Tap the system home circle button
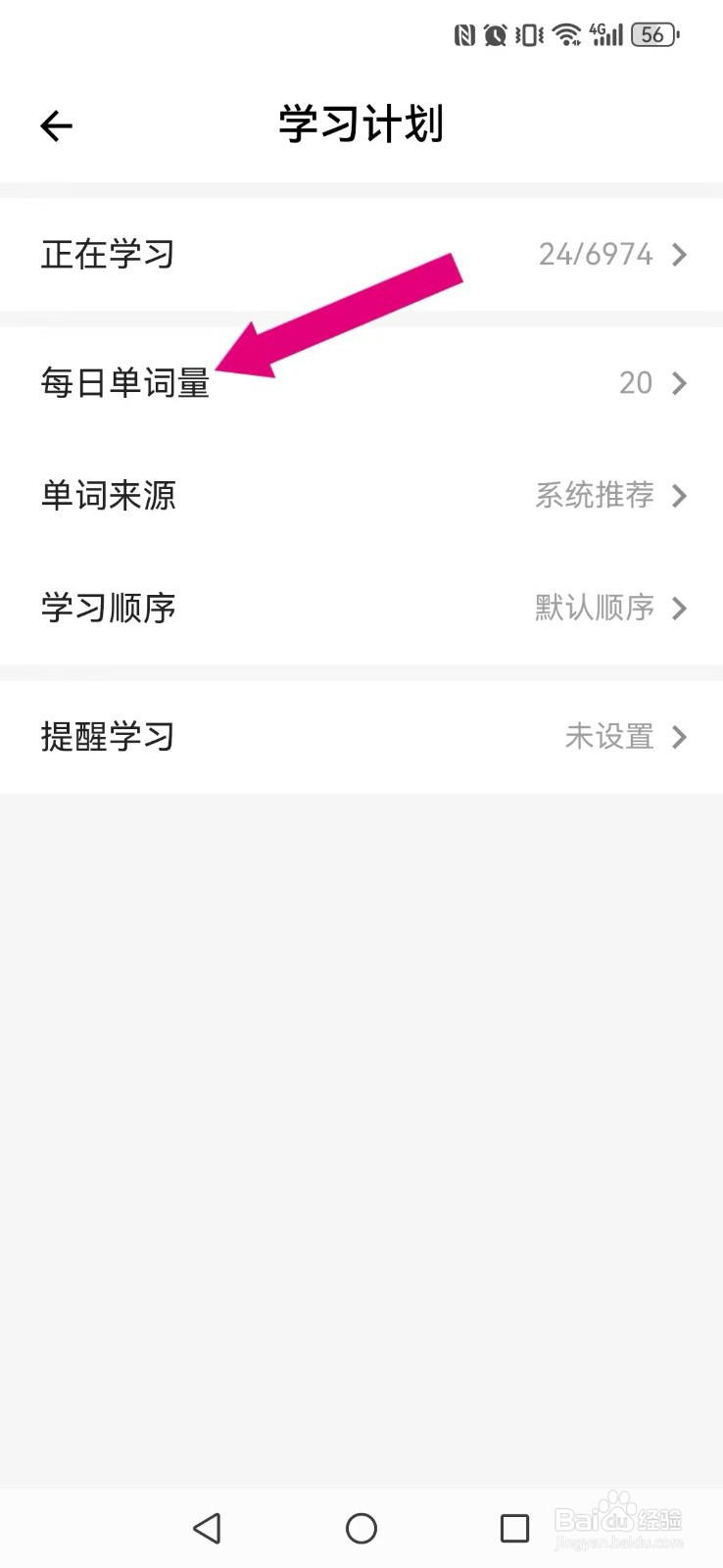The width and height of the screenshot is (723, 1568). (361, 1528)
